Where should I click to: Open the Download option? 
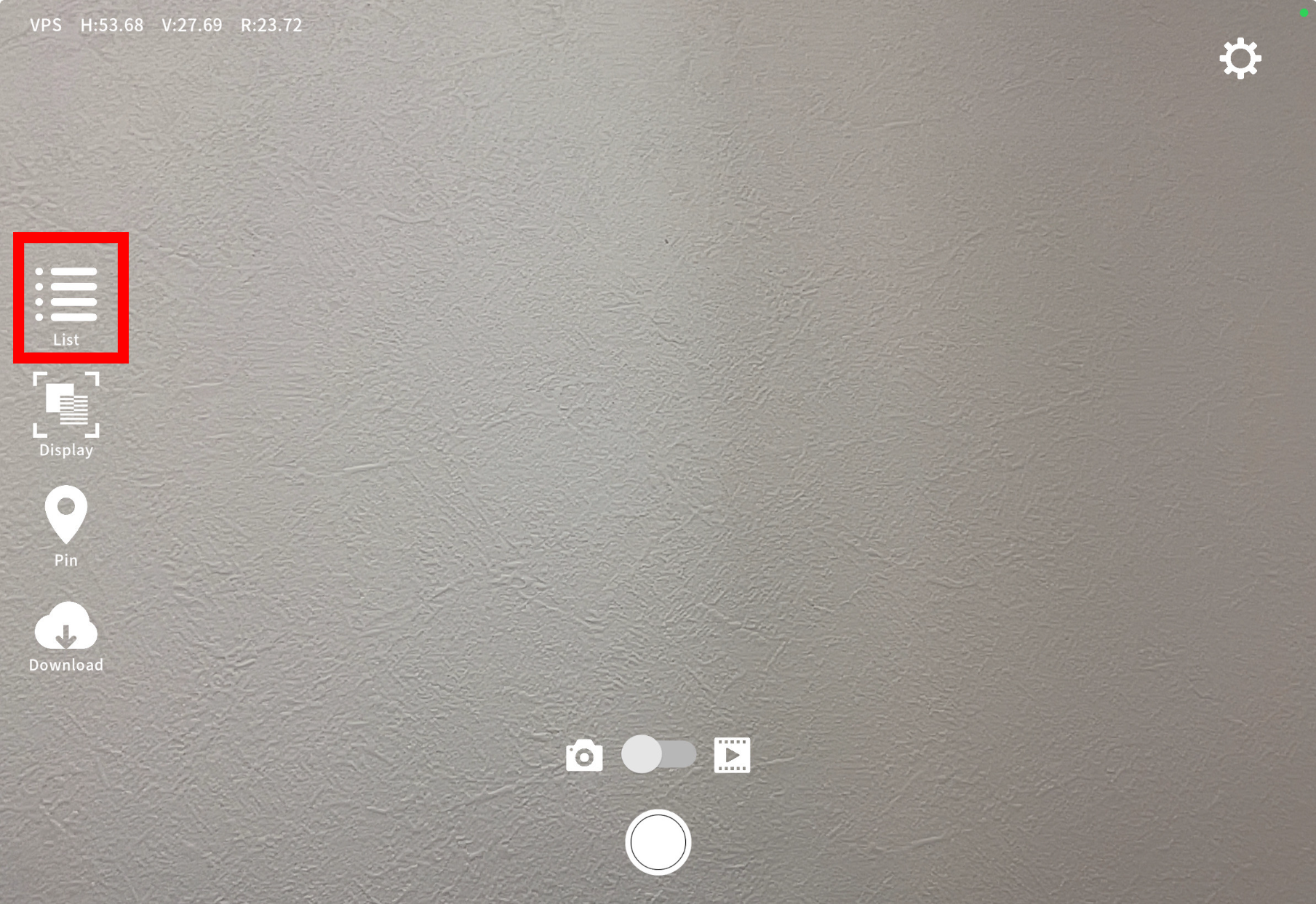click(66, 635)
